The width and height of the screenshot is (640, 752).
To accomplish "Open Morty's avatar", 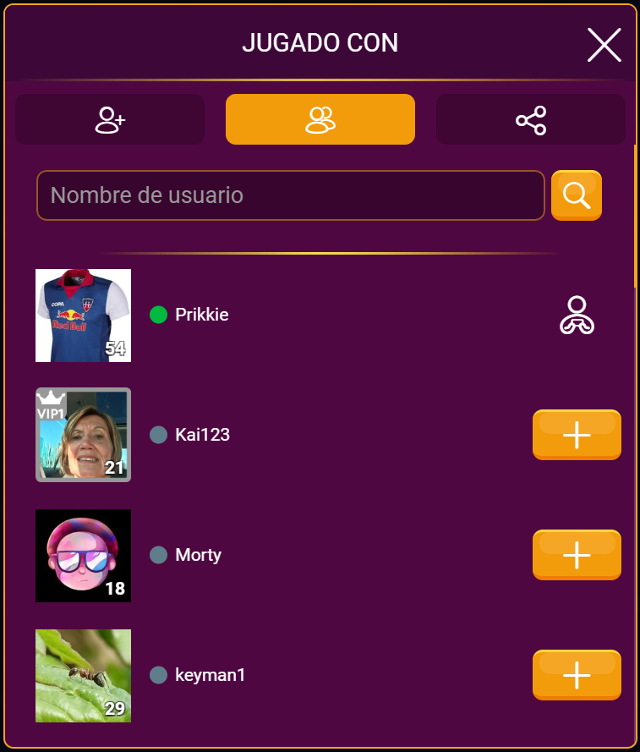I will [x=83, y=555].
